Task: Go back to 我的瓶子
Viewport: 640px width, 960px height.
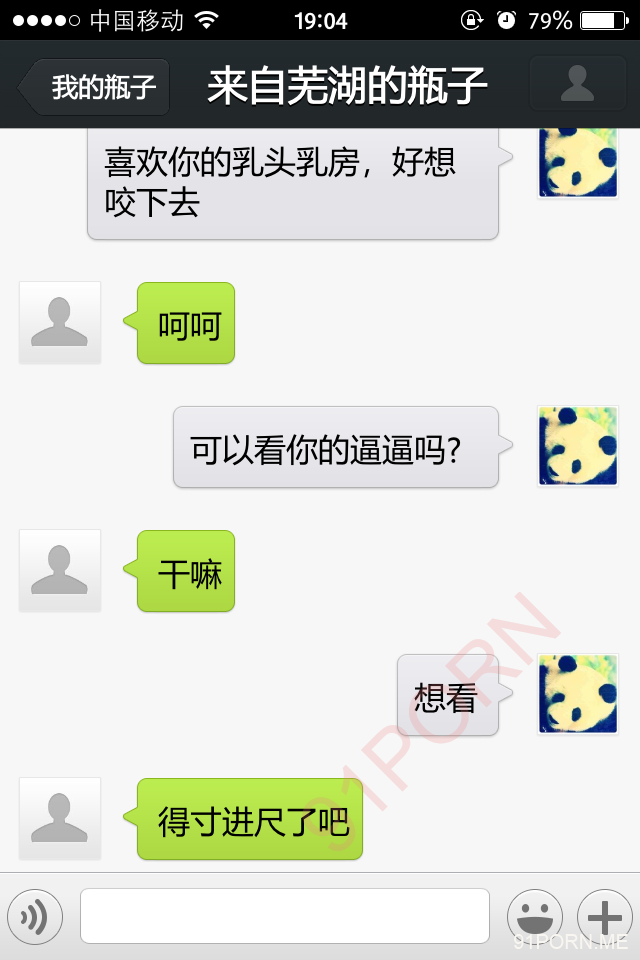Action: point(97,87)
